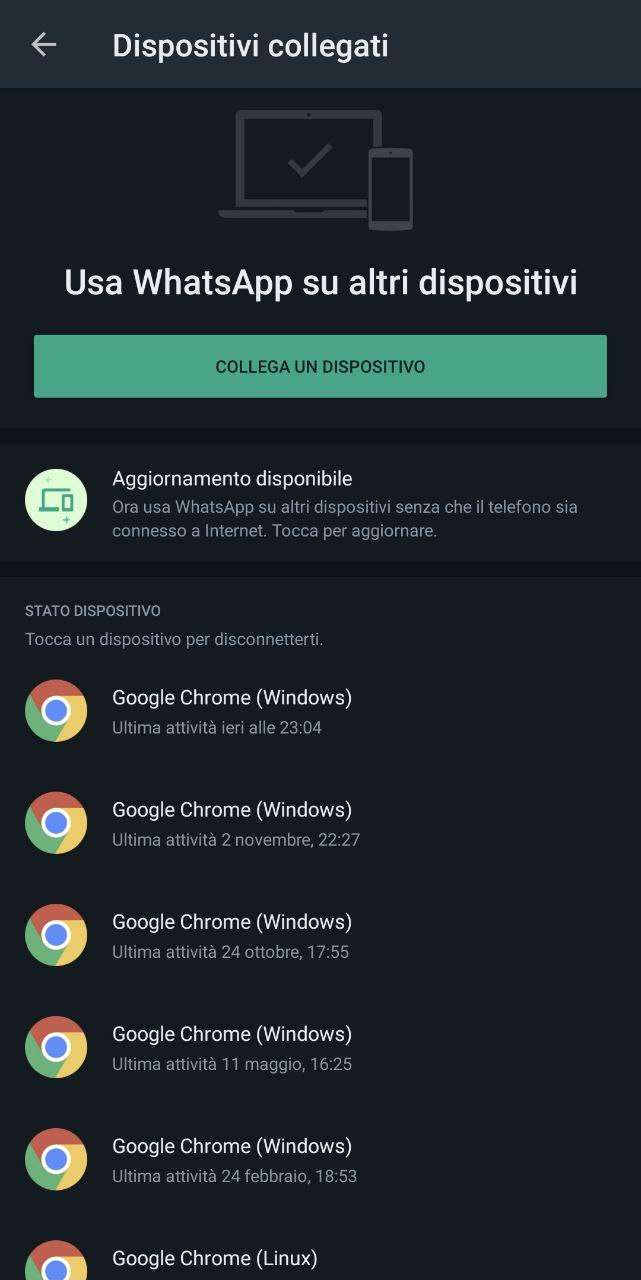
Task: Disconnect the Chrome device last active 24 febbraio
Action: [x=320, y=1159]
